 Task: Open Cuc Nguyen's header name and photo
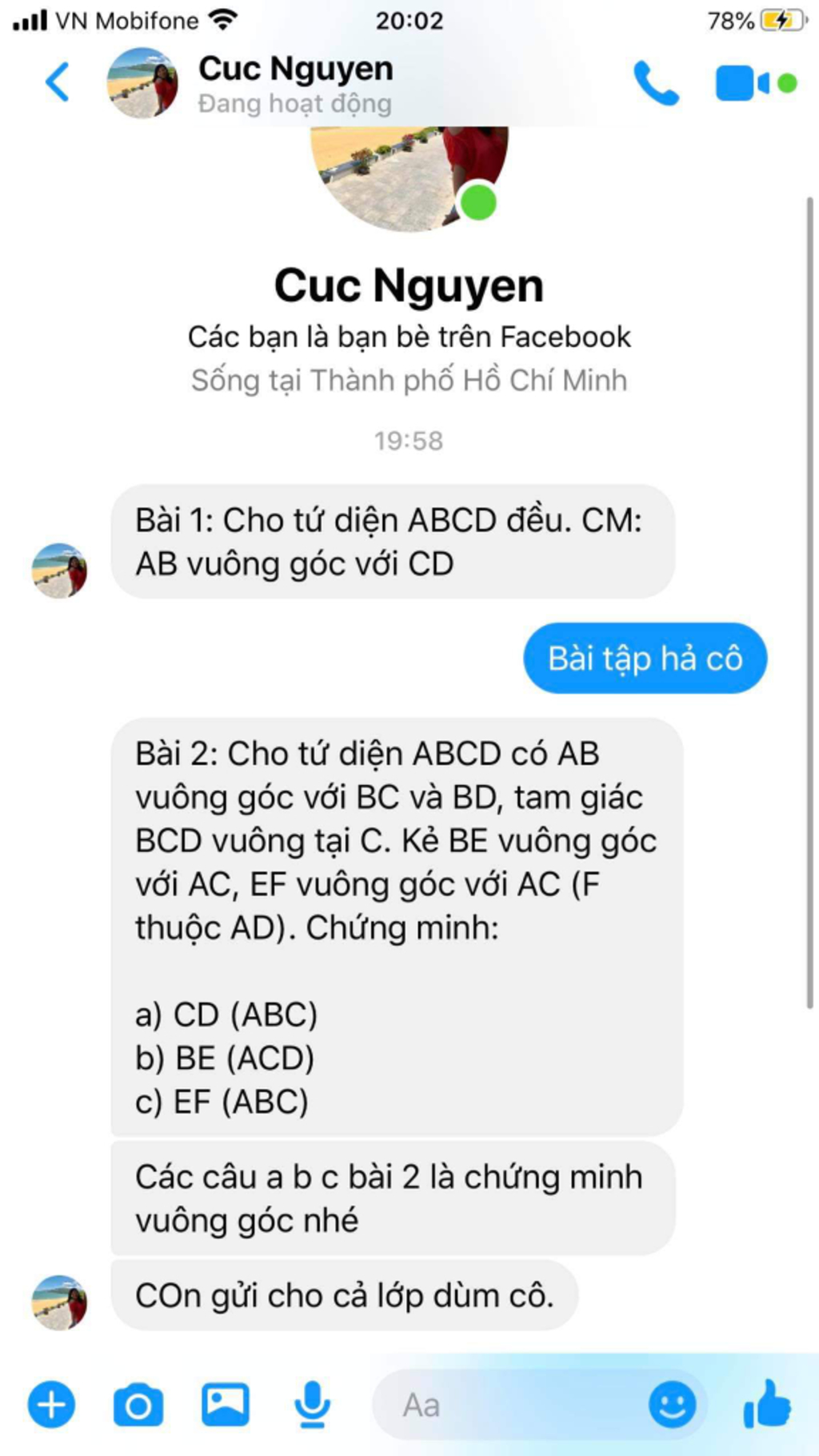coord(294,83)
